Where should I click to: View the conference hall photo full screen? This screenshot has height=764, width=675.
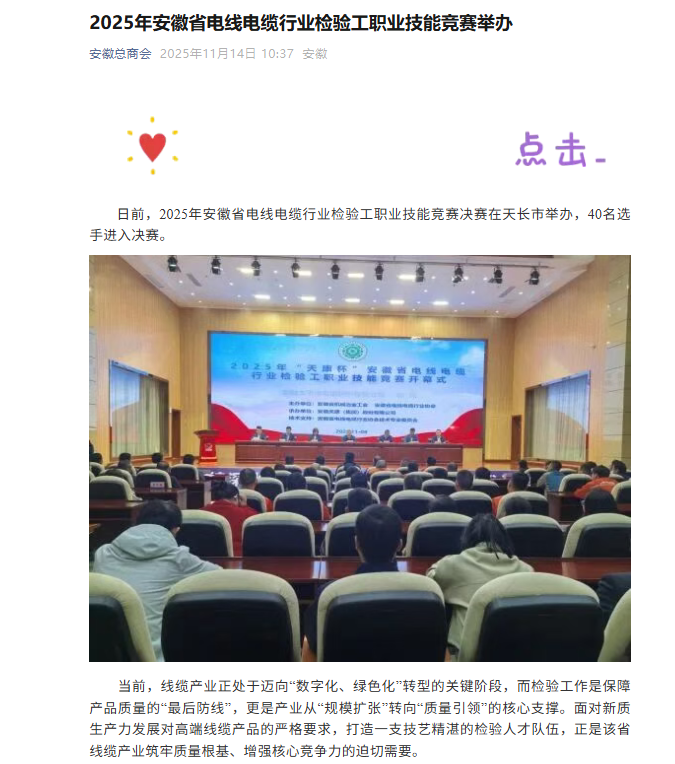359,458
